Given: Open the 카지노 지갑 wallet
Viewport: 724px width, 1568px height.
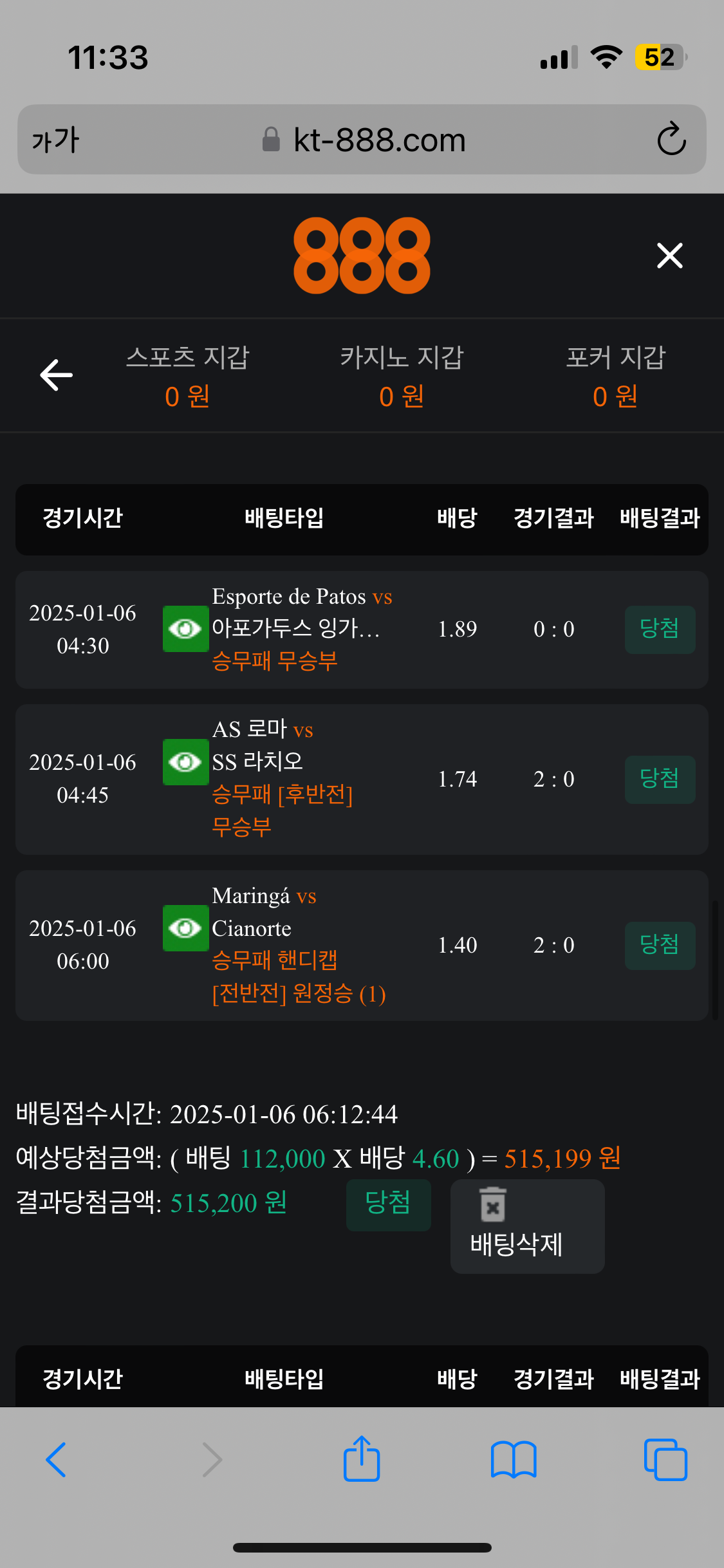Looking at the screenshot, I should pyautogui.click(x=402, y=377).
